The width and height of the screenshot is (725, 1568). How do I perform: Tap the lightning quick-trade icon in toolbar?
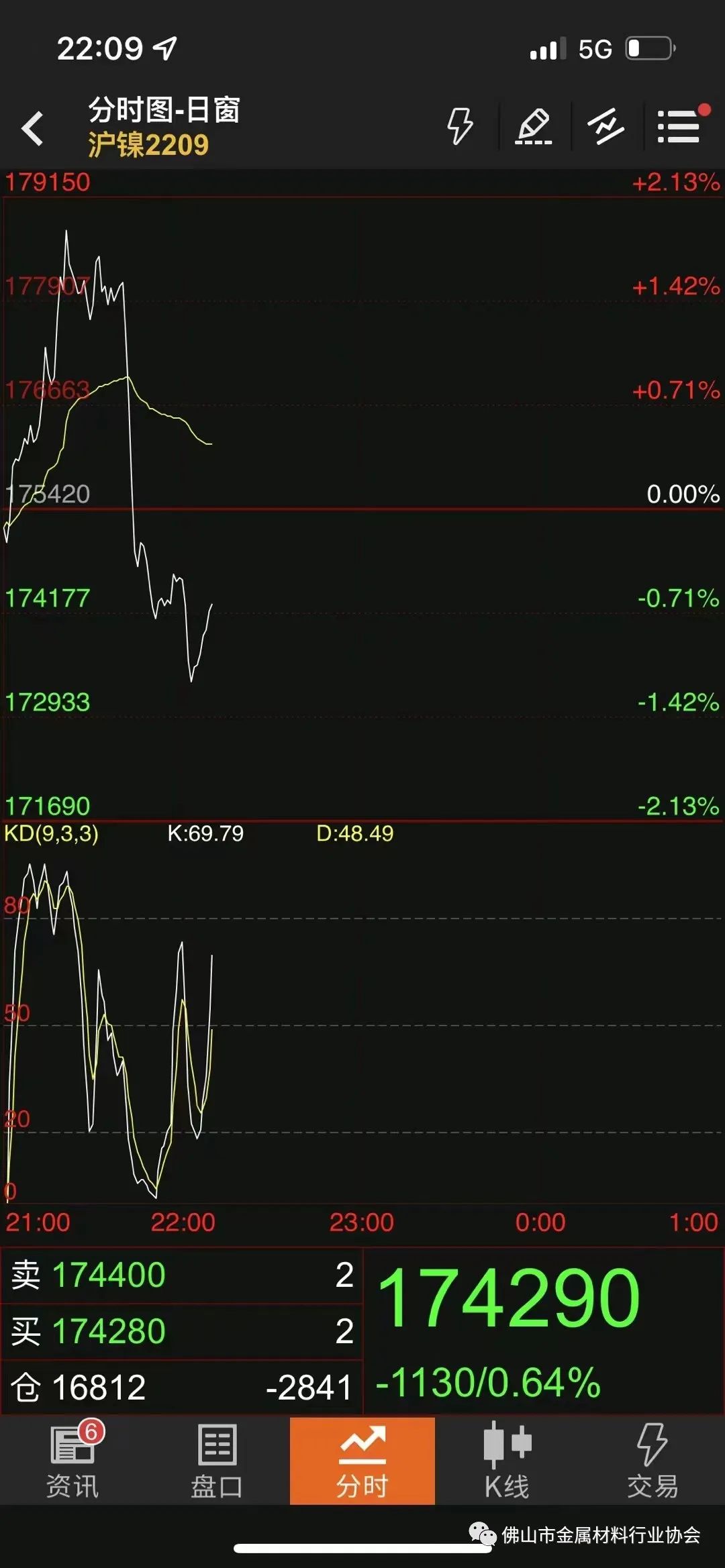point(460,125)
